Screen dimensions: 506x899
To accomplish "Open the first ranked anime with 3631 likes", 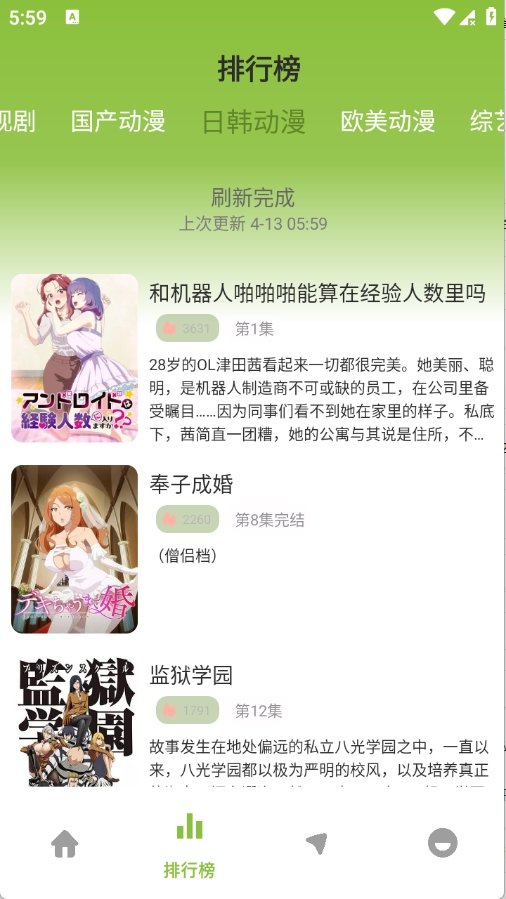I will tap(253, 358).
